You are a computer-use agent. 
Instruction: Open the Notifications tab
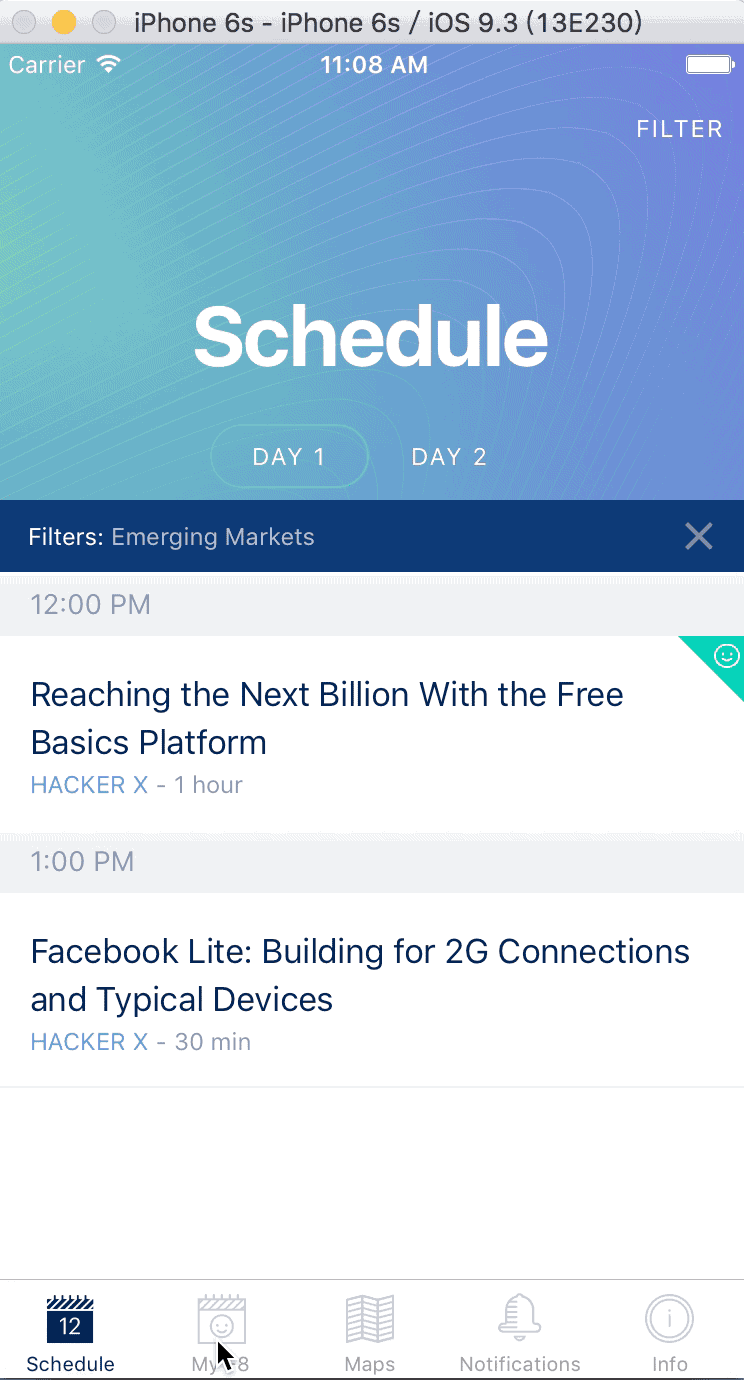coord(519,1332)
